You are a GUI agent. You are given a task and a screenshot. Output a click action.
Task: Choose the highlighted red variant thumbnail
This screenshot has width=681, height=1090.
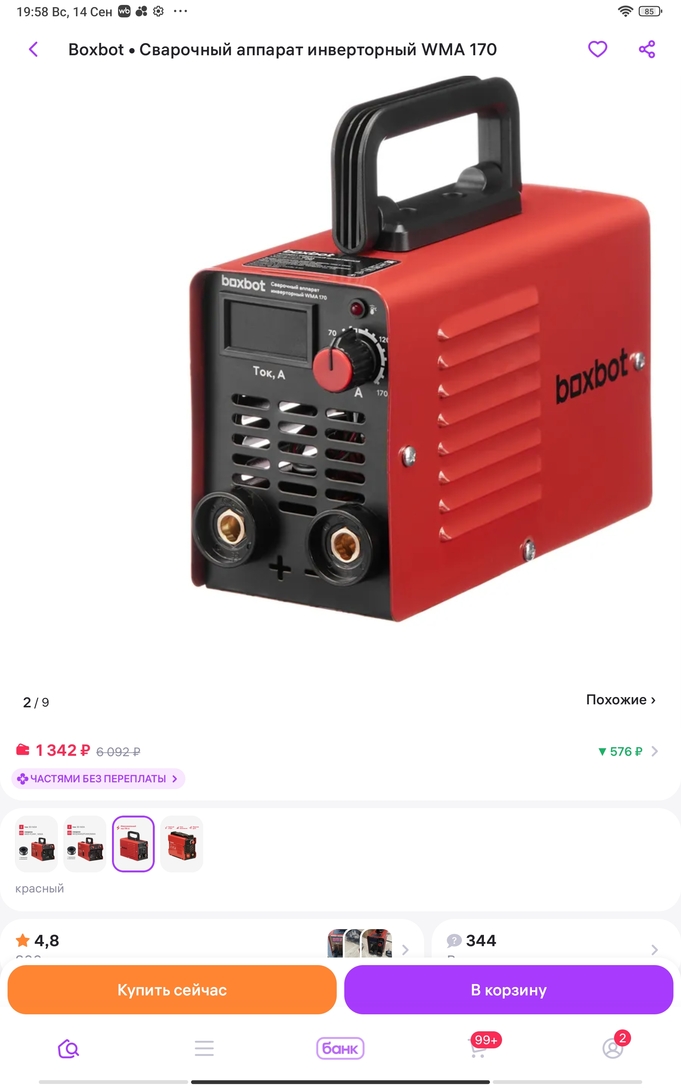[133, 844]
